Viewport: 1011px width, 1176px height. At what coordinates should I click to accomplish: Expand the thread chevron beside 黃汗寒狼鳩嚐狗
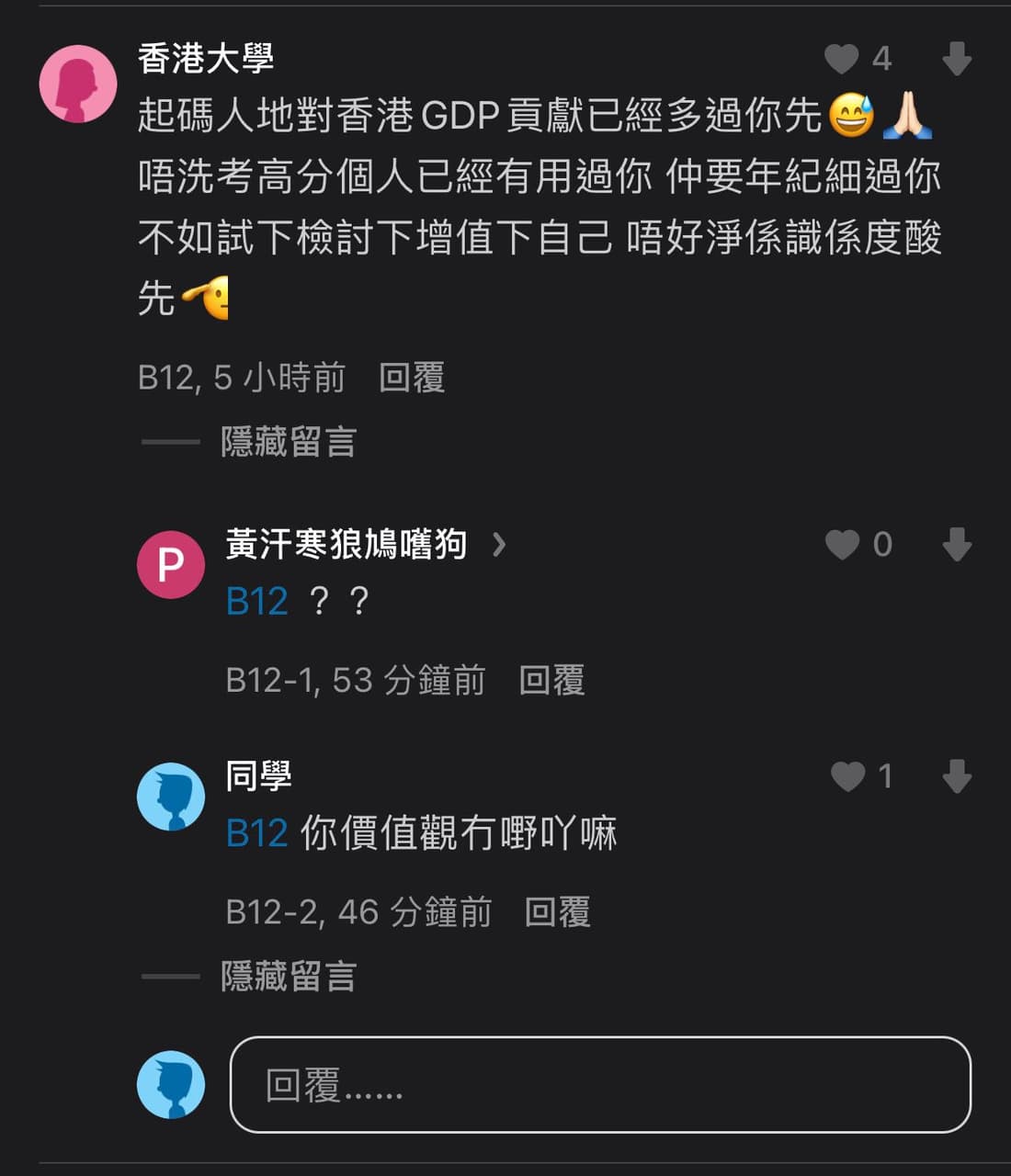(500, 545)
